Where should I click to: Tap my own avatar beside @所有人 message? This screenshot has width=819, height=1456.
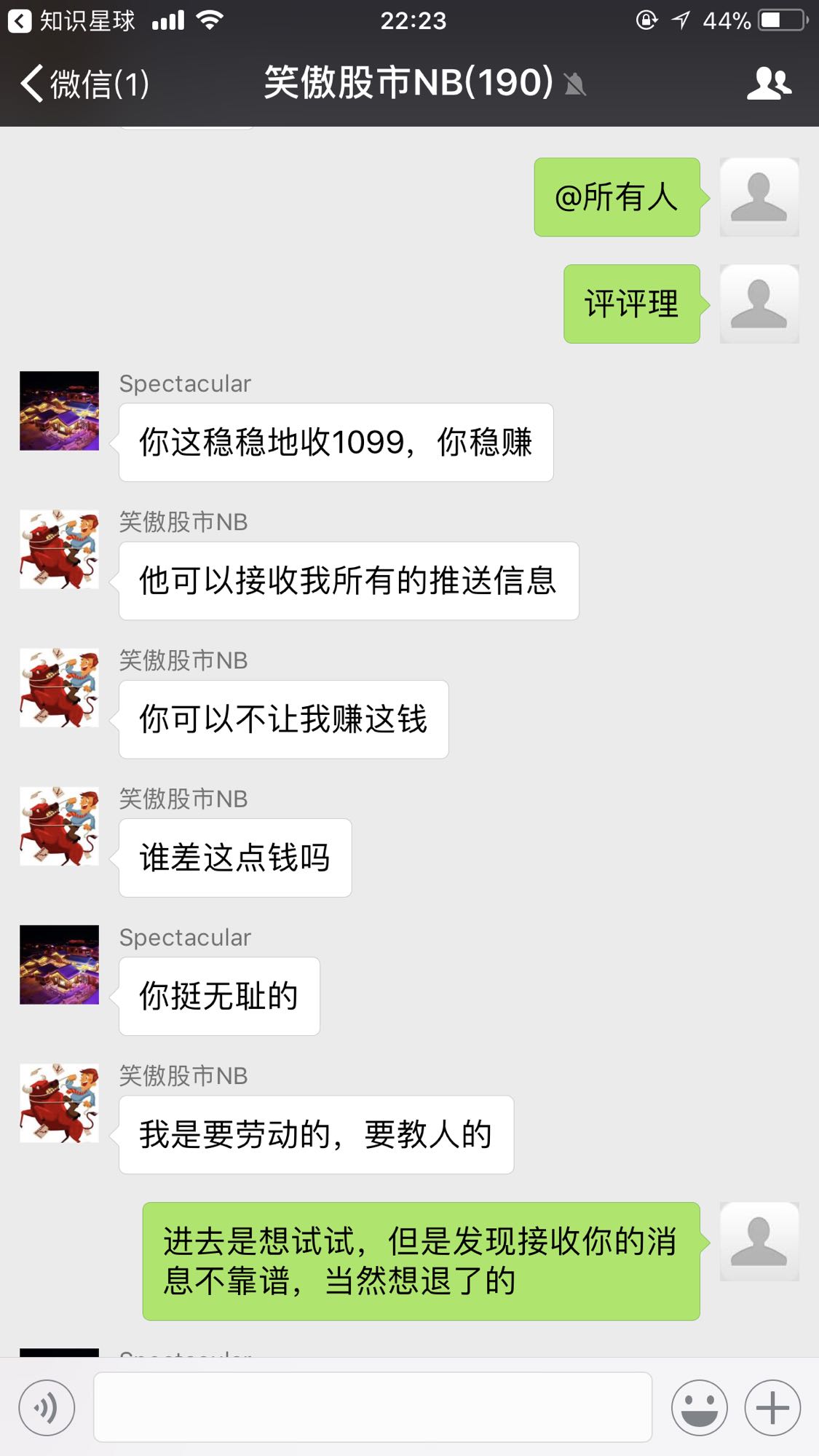pos(759,197)
